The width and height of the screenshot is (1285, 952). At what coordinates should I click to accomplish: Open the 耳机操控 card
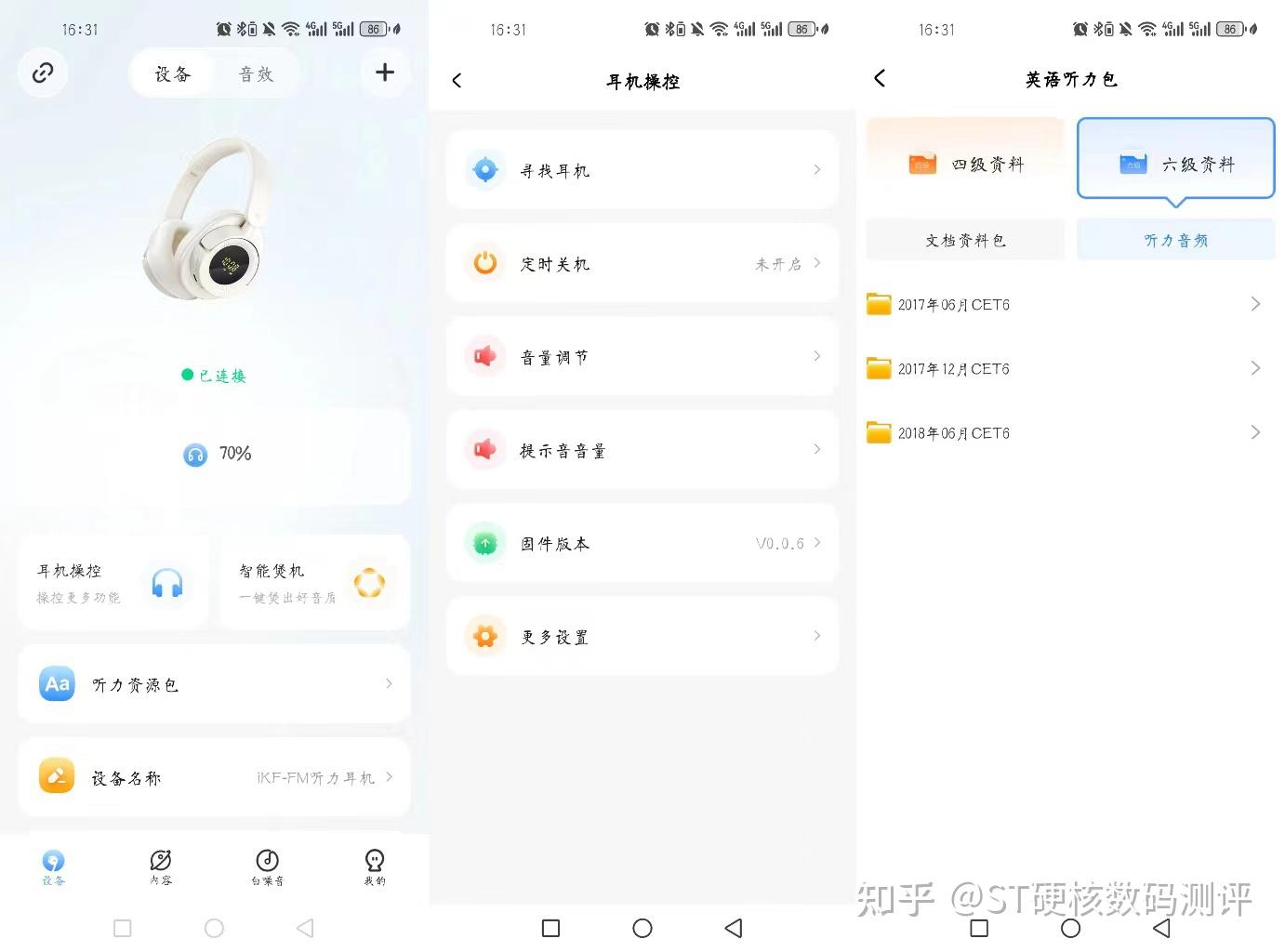pyautogui.click(x=112, y=583)
